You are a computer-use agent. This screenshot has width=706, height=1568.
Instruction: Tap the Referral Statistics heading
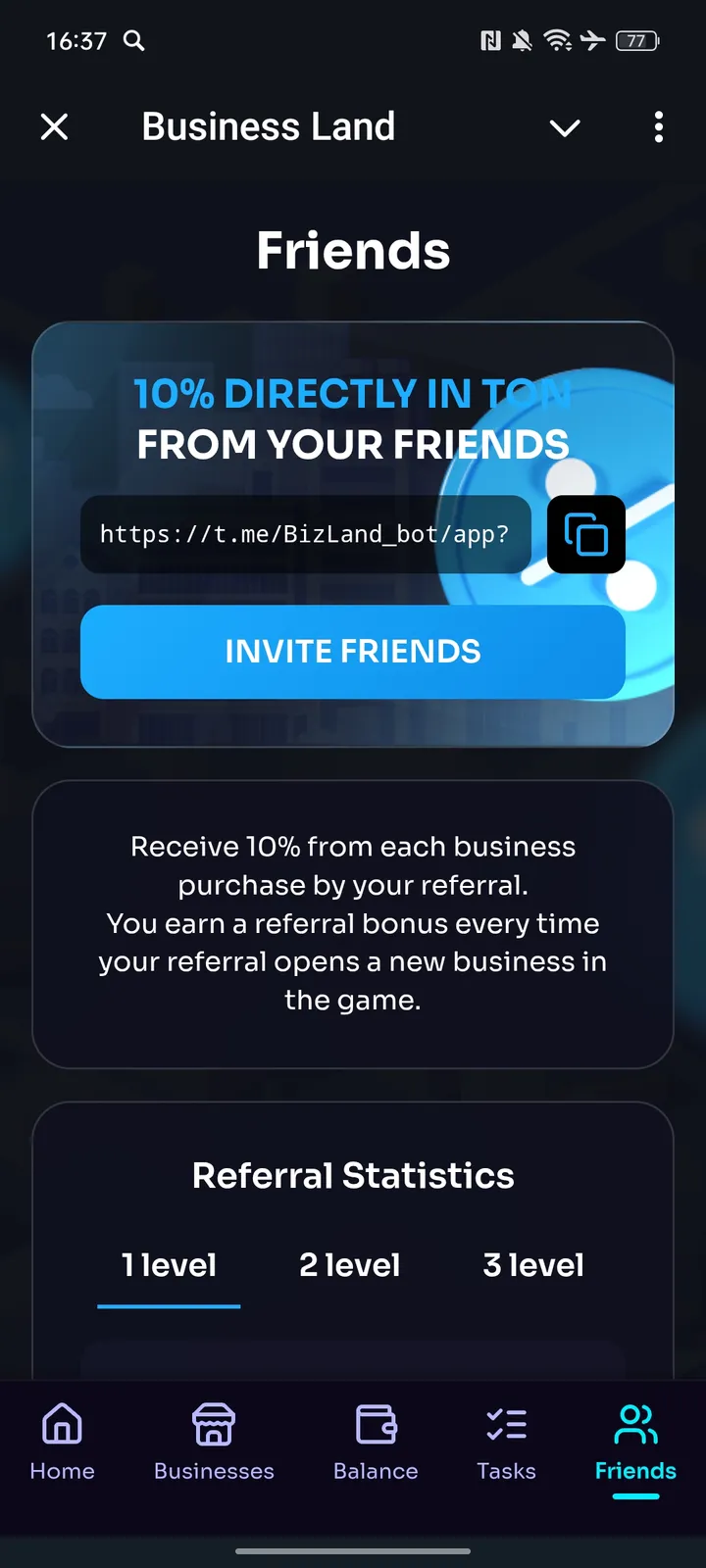point(353,1175)
